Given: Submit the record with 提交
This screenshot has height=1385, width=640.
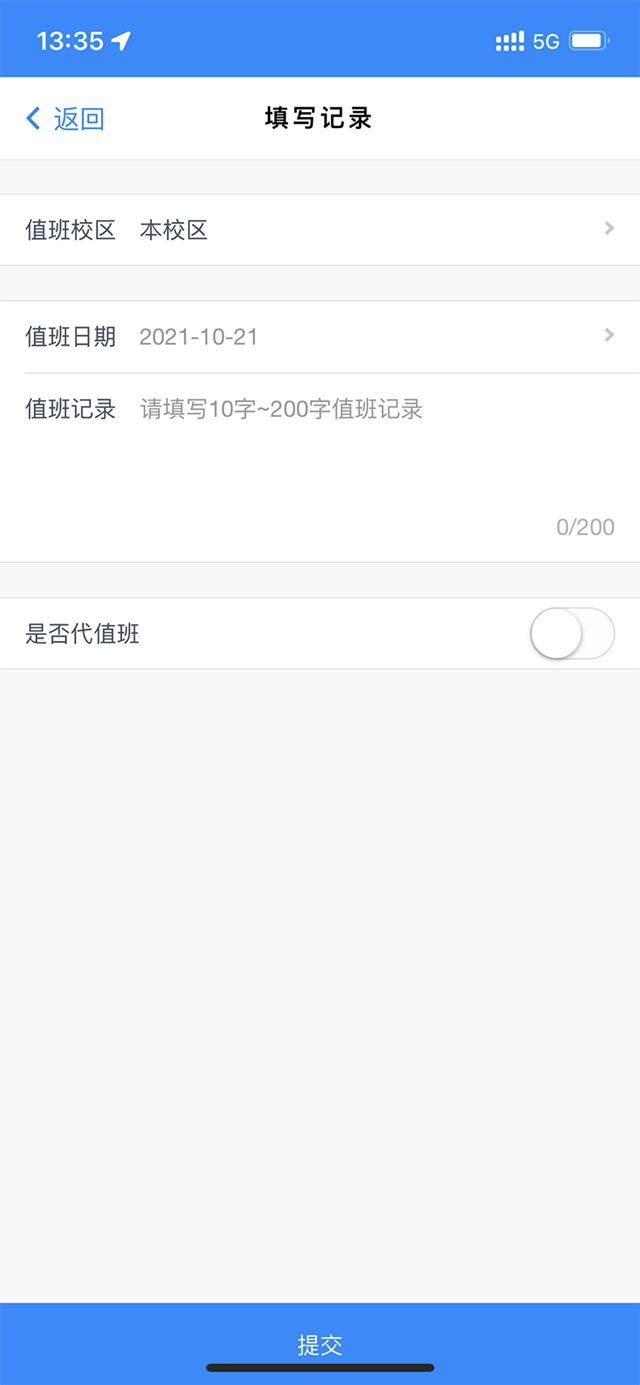Looking at the screenshot, I should 320,1343.
